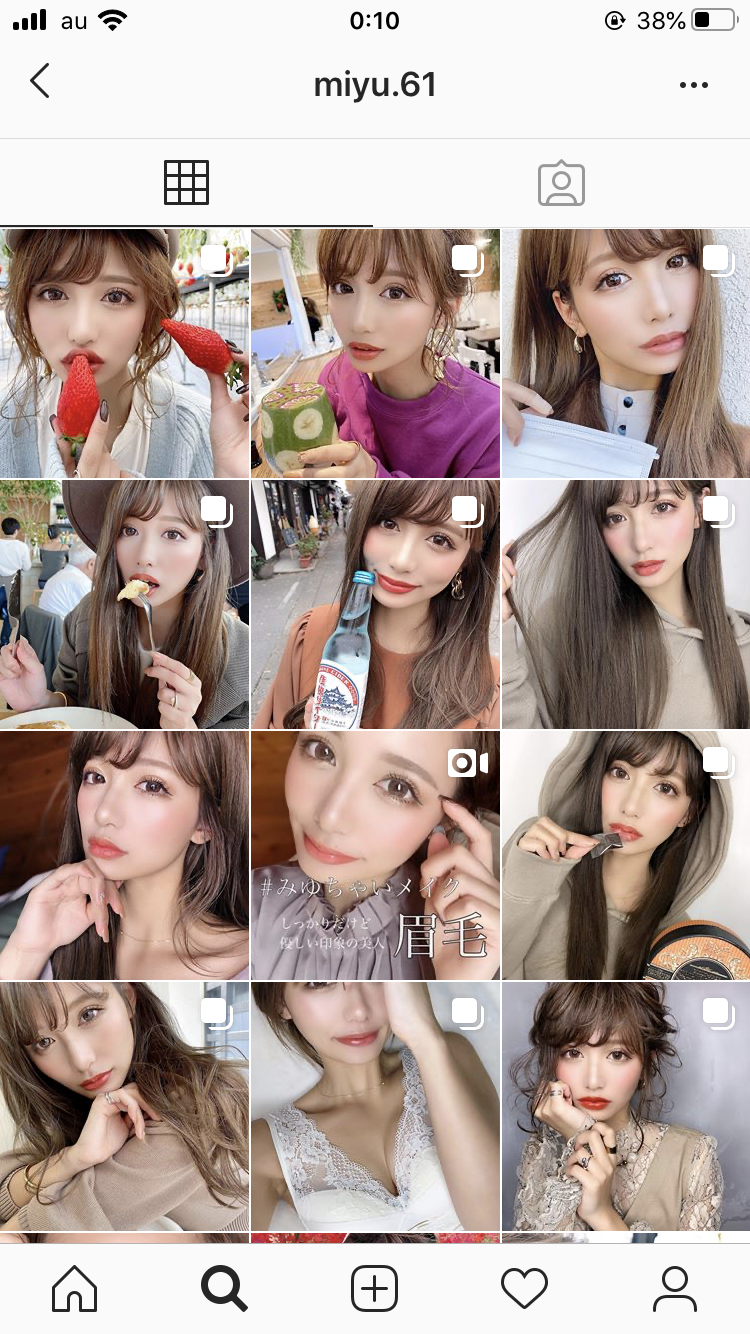The height and width of the screenshot is (1334, 750).
Task: Go to my own profile tab
Action: coord(675,1288)
